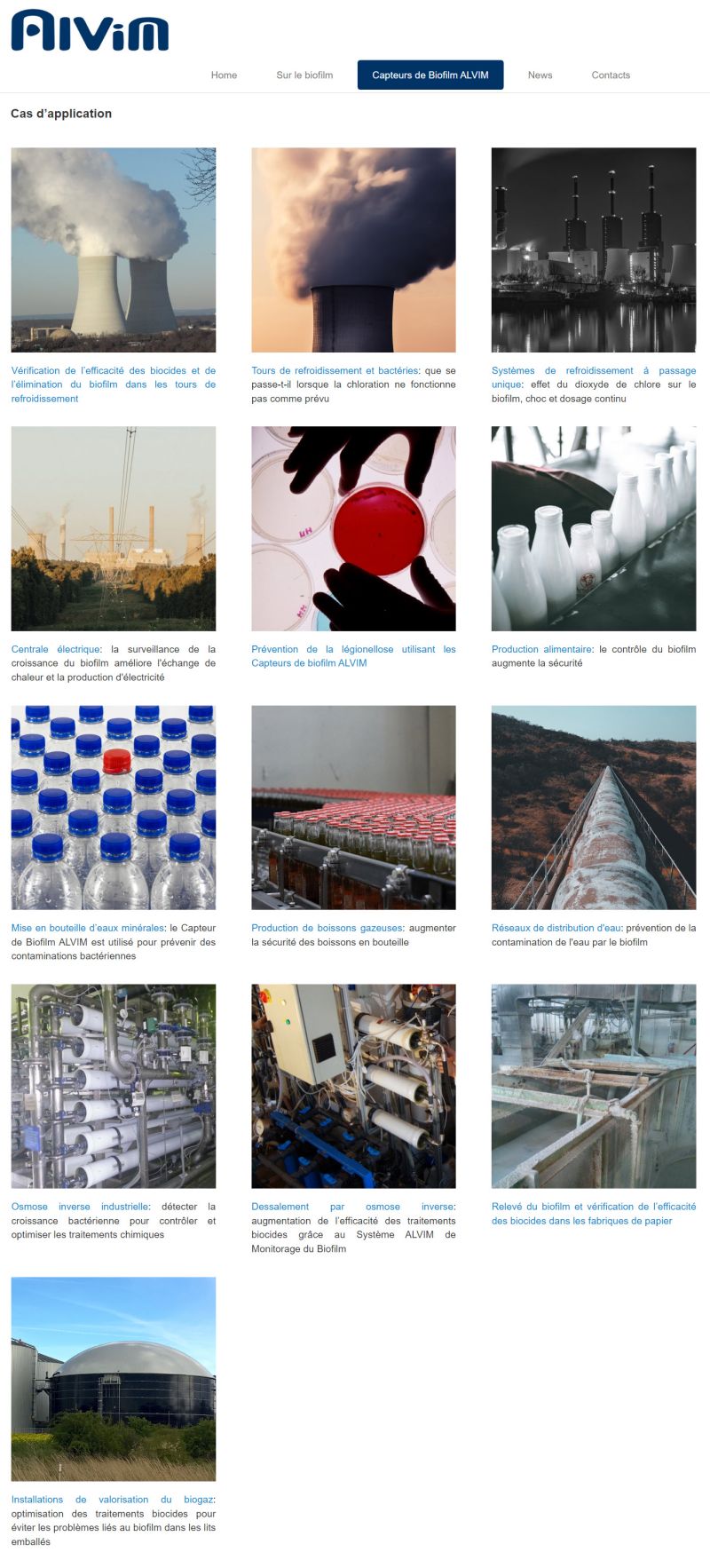The height and width of the screenshot is (1568, 710).
Task: Open the News section
Action: [540, 75]
